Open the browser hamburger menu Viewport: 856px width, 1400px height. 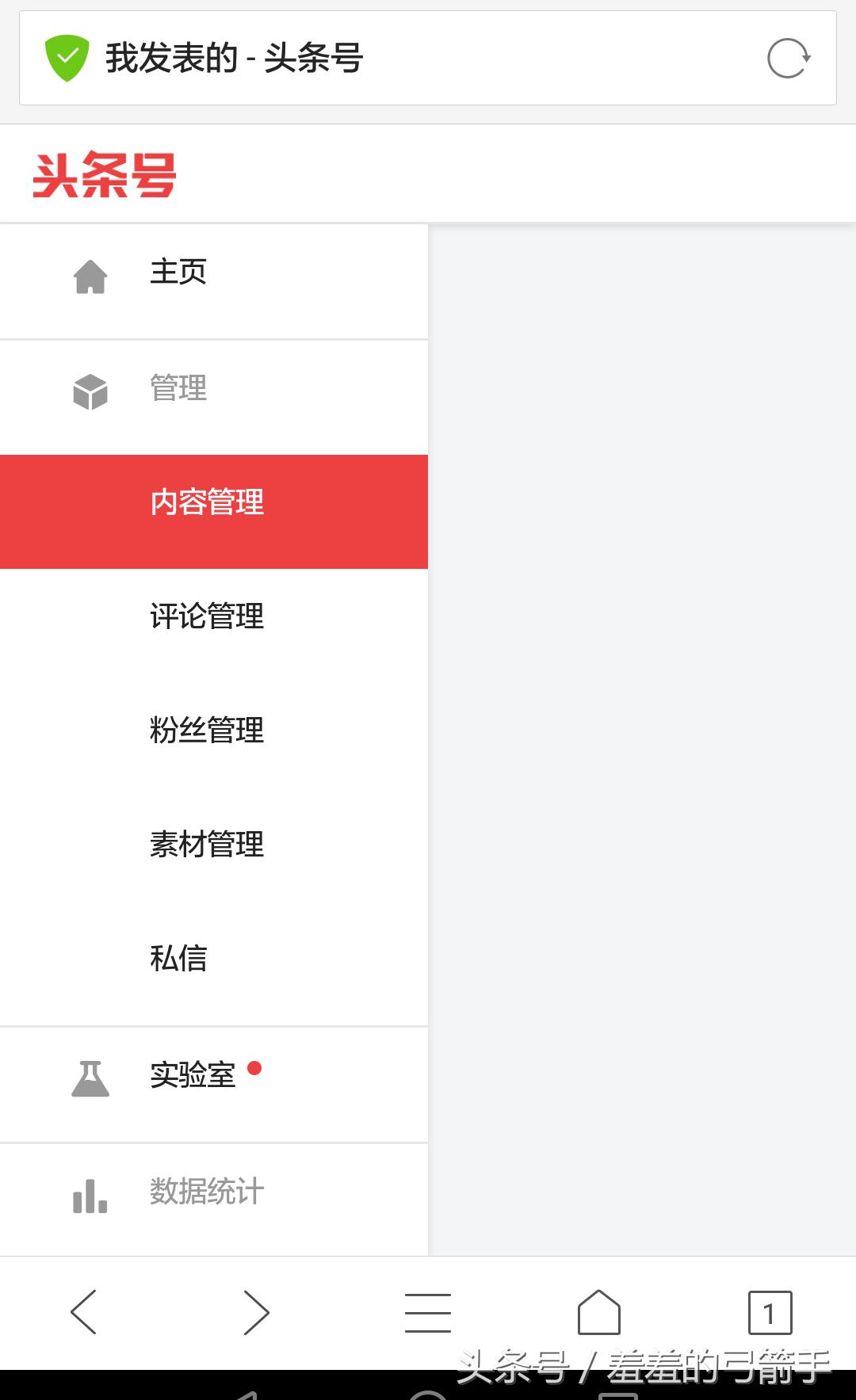[428, 1312]
